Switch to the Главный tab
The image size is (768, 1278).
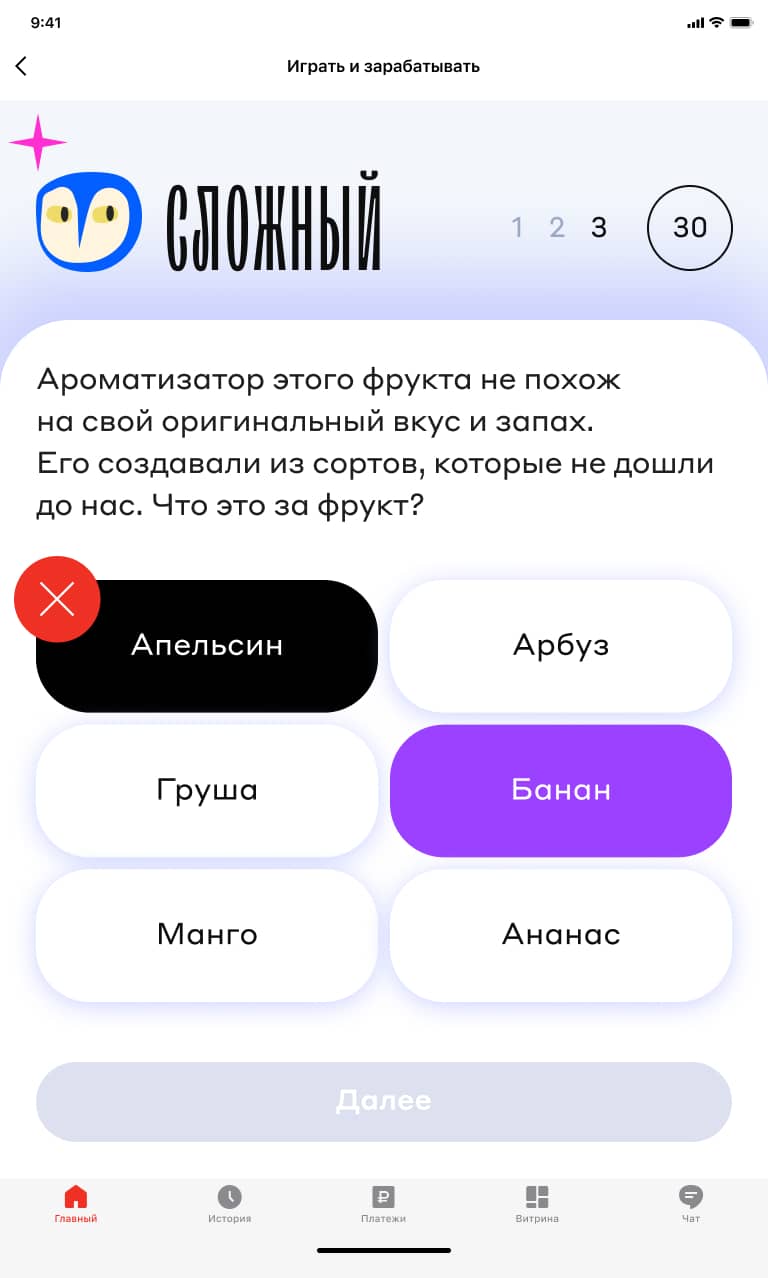[x=76, y=1205]
